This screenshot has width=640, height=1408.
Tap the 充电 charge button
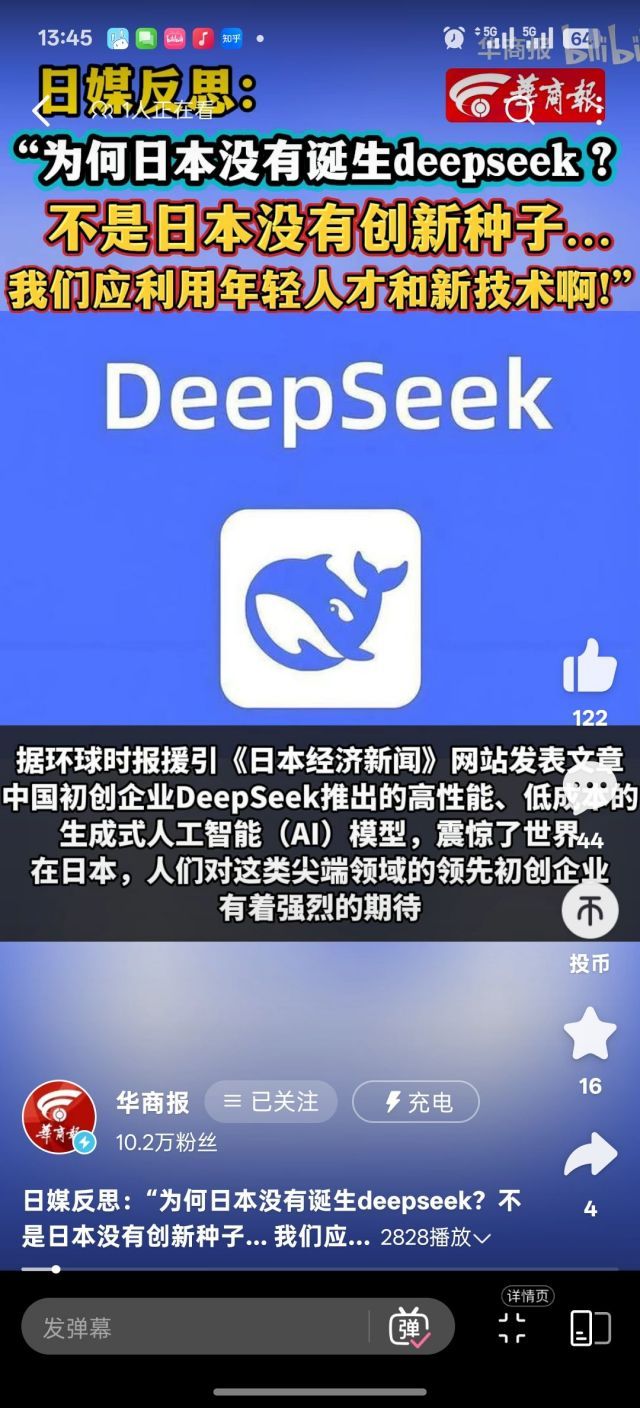[x=416, y=1102]
